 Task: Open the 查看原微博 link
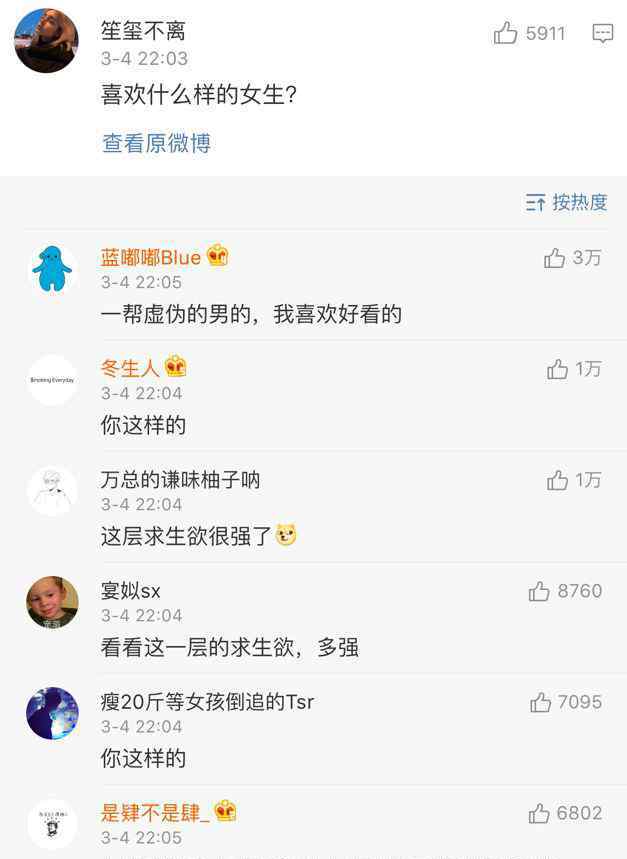click(x=156, y=143)
